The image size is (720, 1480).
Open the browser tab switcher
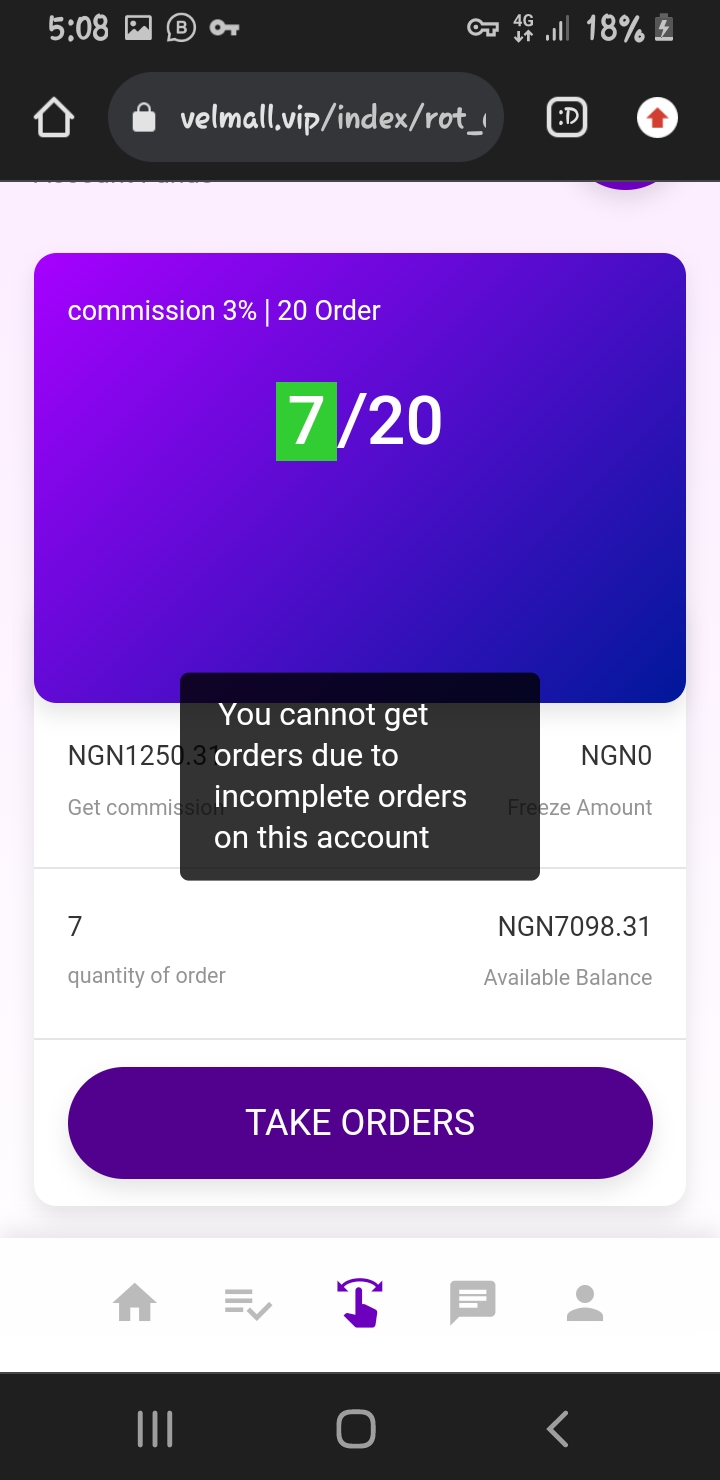tap(567, 119)
